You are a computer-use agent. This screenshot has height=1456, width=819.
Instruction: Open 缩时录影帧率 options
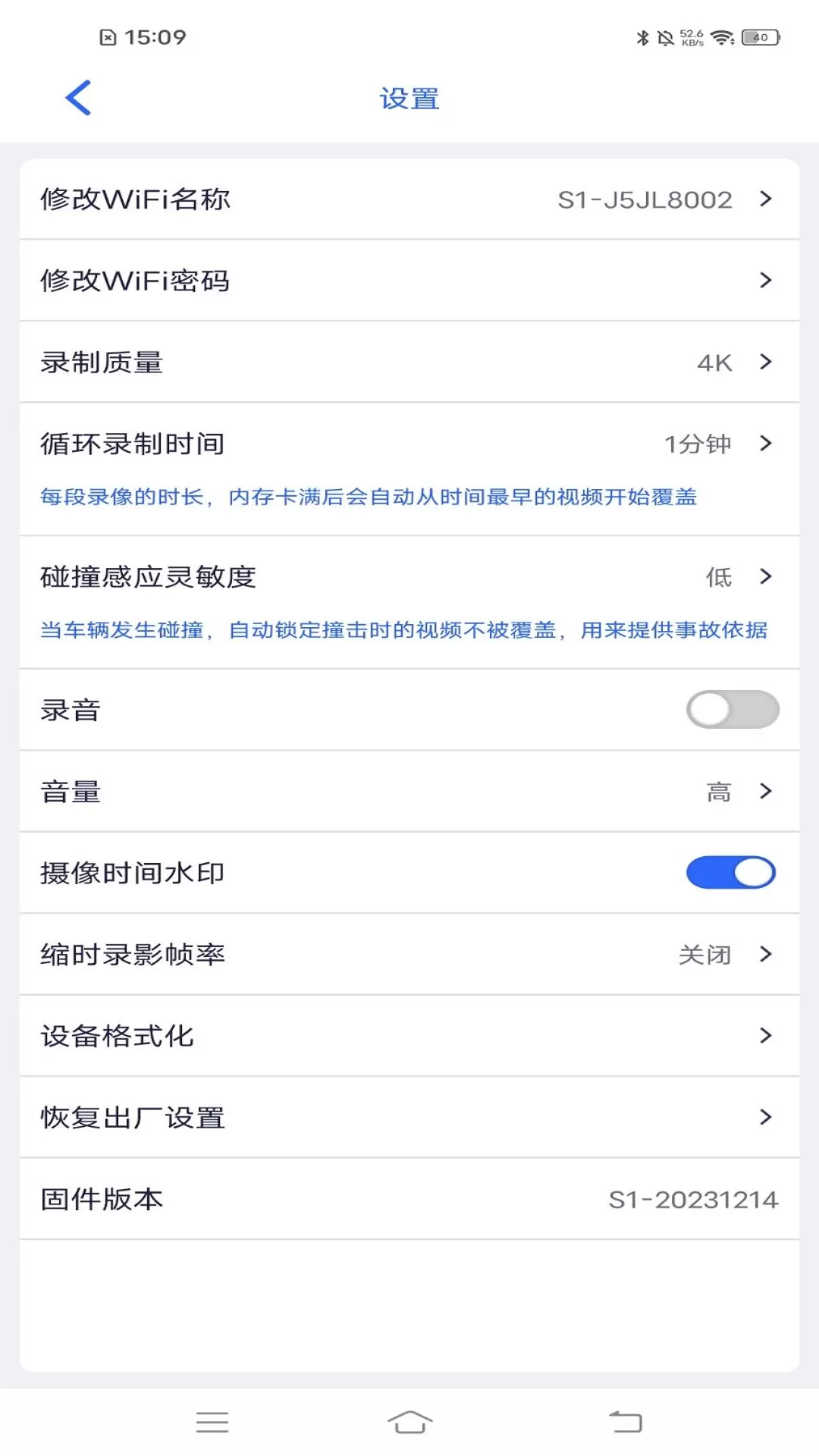[409, 955]
